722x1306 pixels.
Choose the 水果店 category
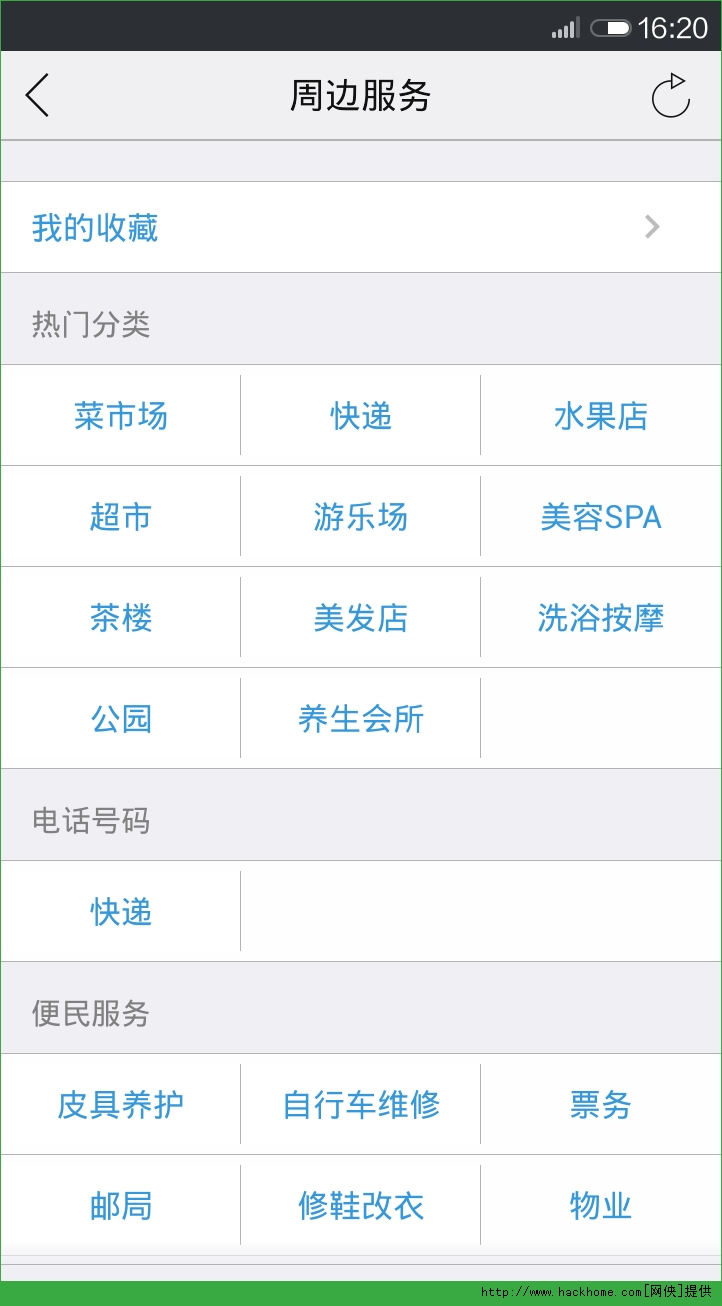[x=601, y=416]
